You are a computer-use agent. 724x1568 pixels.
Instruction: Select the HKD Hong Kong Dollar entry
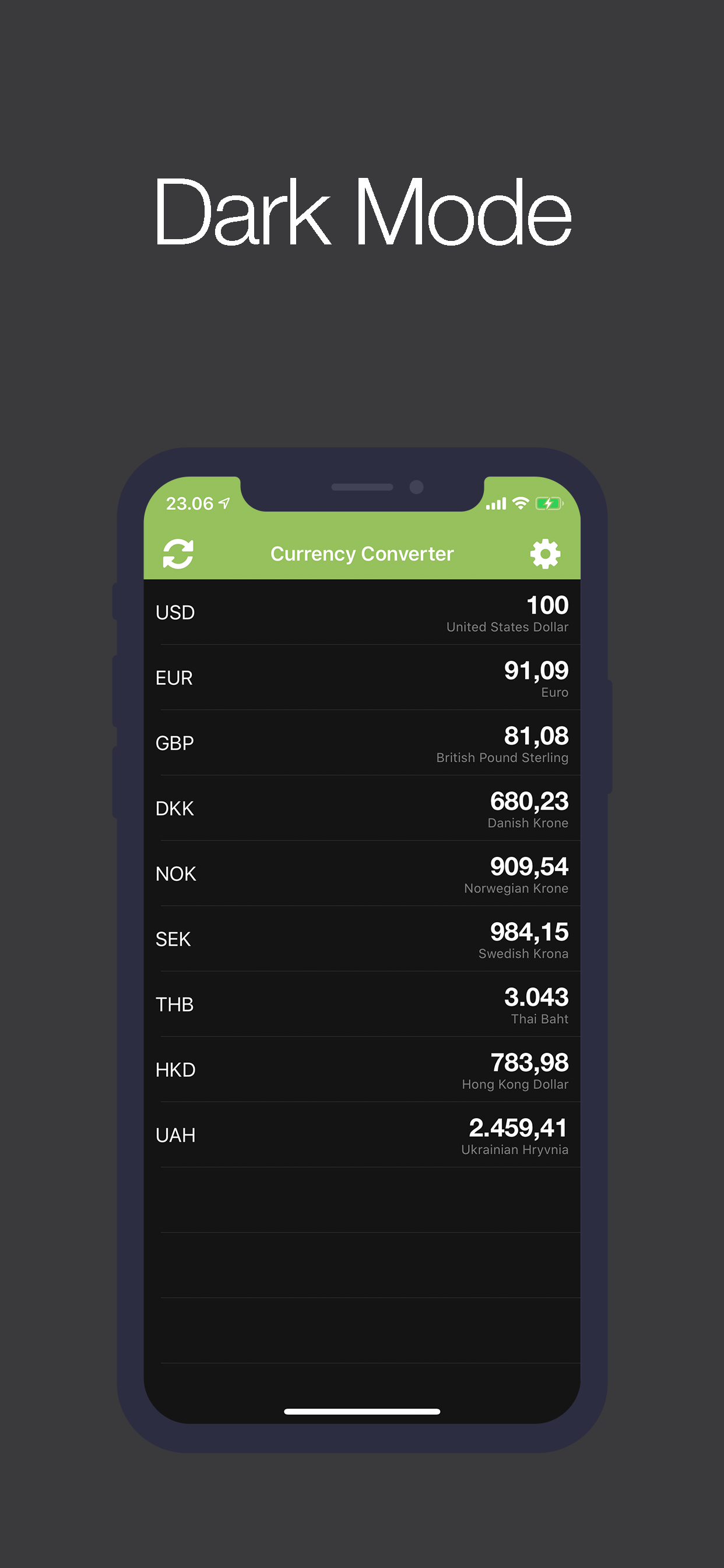362,1070
